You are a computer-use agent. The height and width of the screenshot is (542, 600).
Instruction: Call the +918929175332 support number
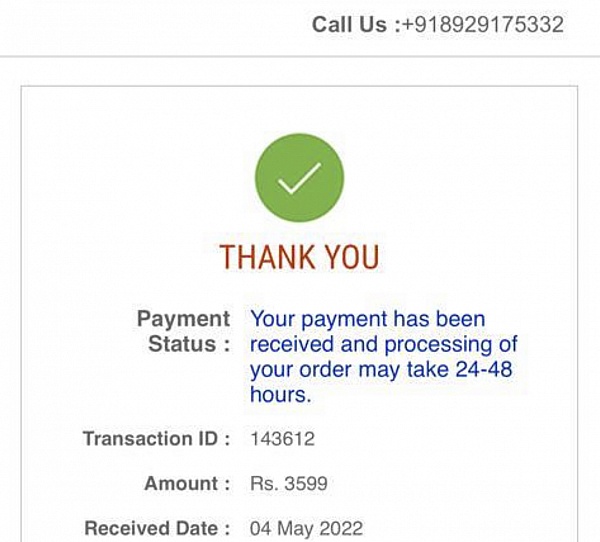pos(482,25)
